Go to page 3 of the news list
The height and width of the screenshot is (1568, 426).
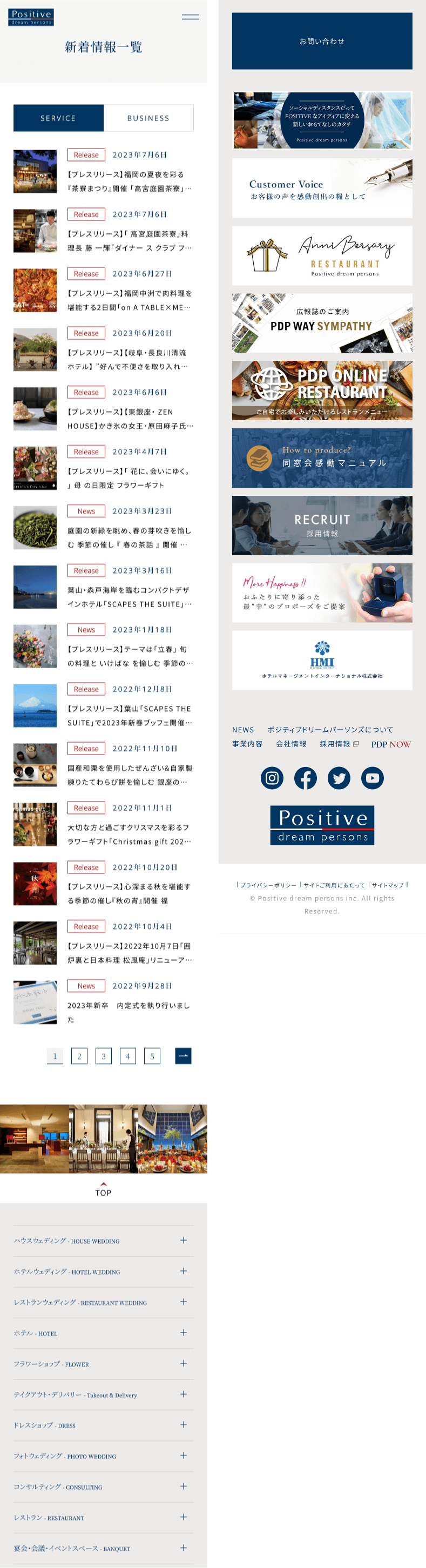tap(104, 1056)
